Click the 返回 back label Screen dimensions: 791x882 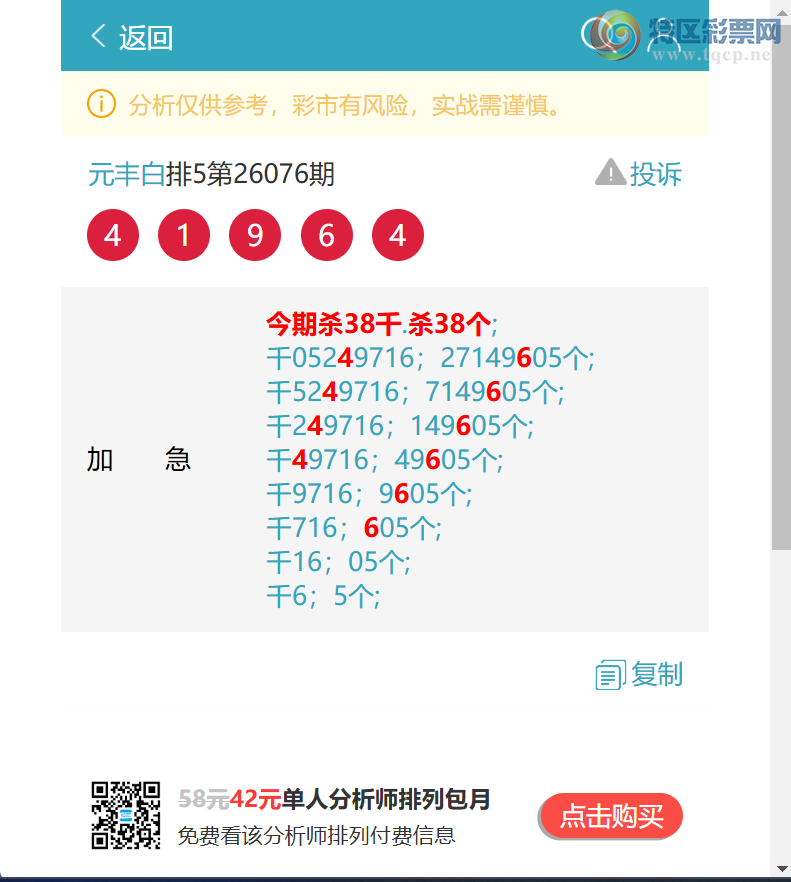coord(146,34)
